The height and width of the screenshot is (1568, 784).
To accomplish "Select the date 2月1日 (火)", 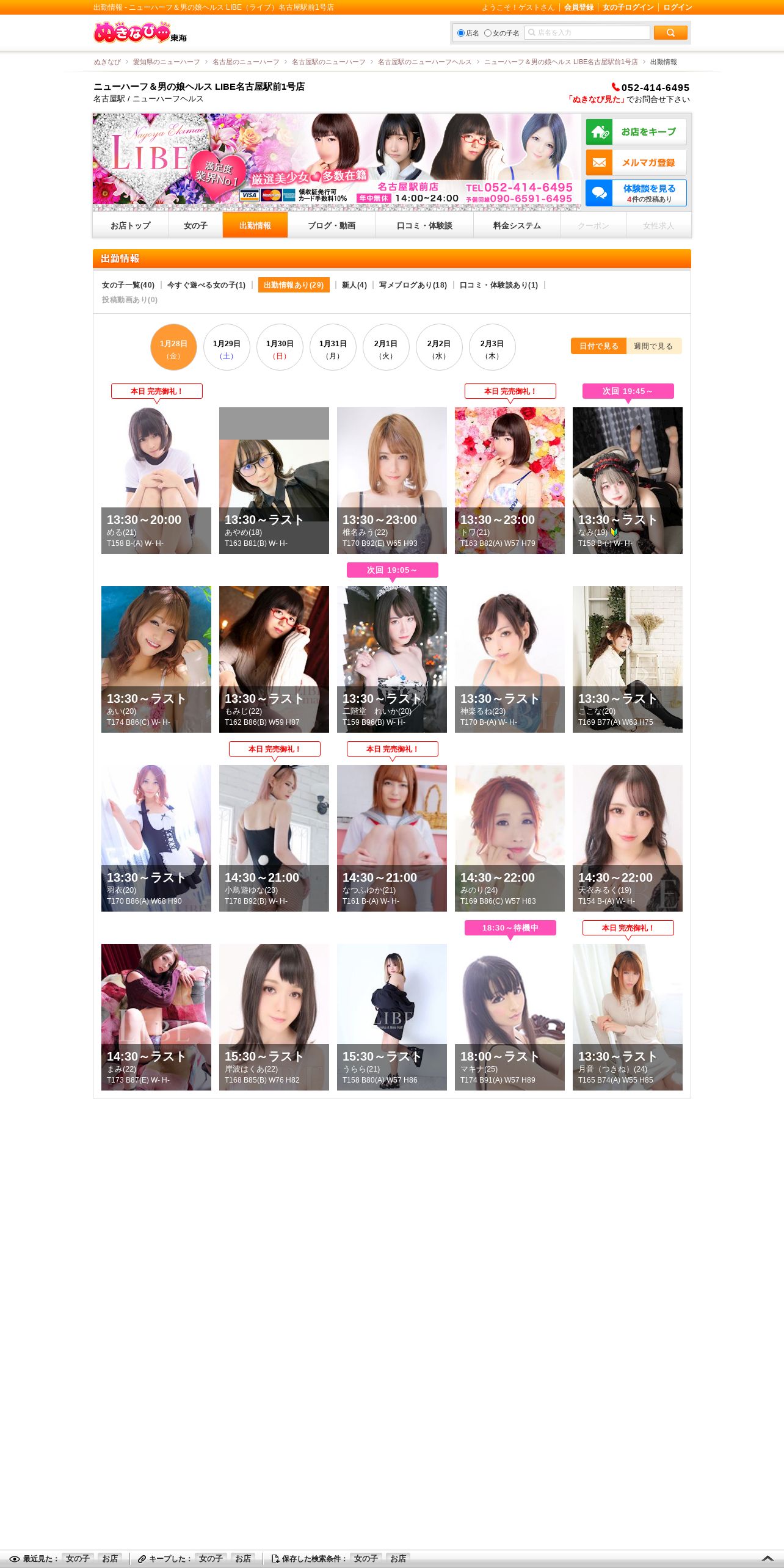I will (x=386, y=347).
